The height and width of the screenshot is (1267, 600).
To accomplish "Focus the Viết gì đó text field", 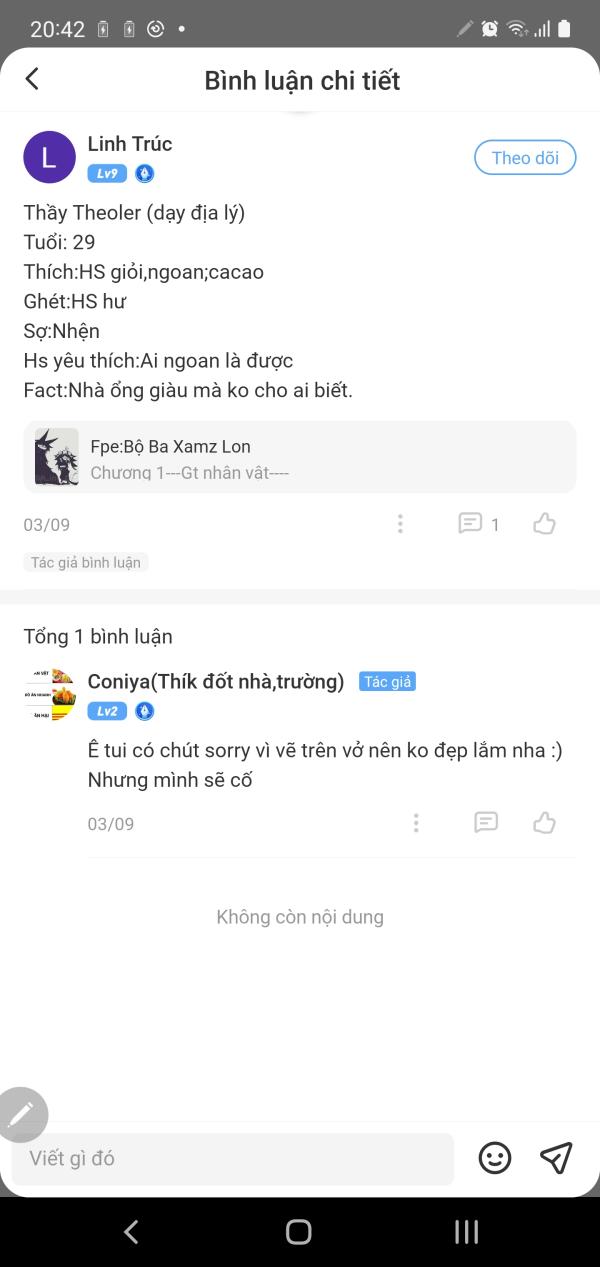I will pyautogui.click(x=233, y=1159).
